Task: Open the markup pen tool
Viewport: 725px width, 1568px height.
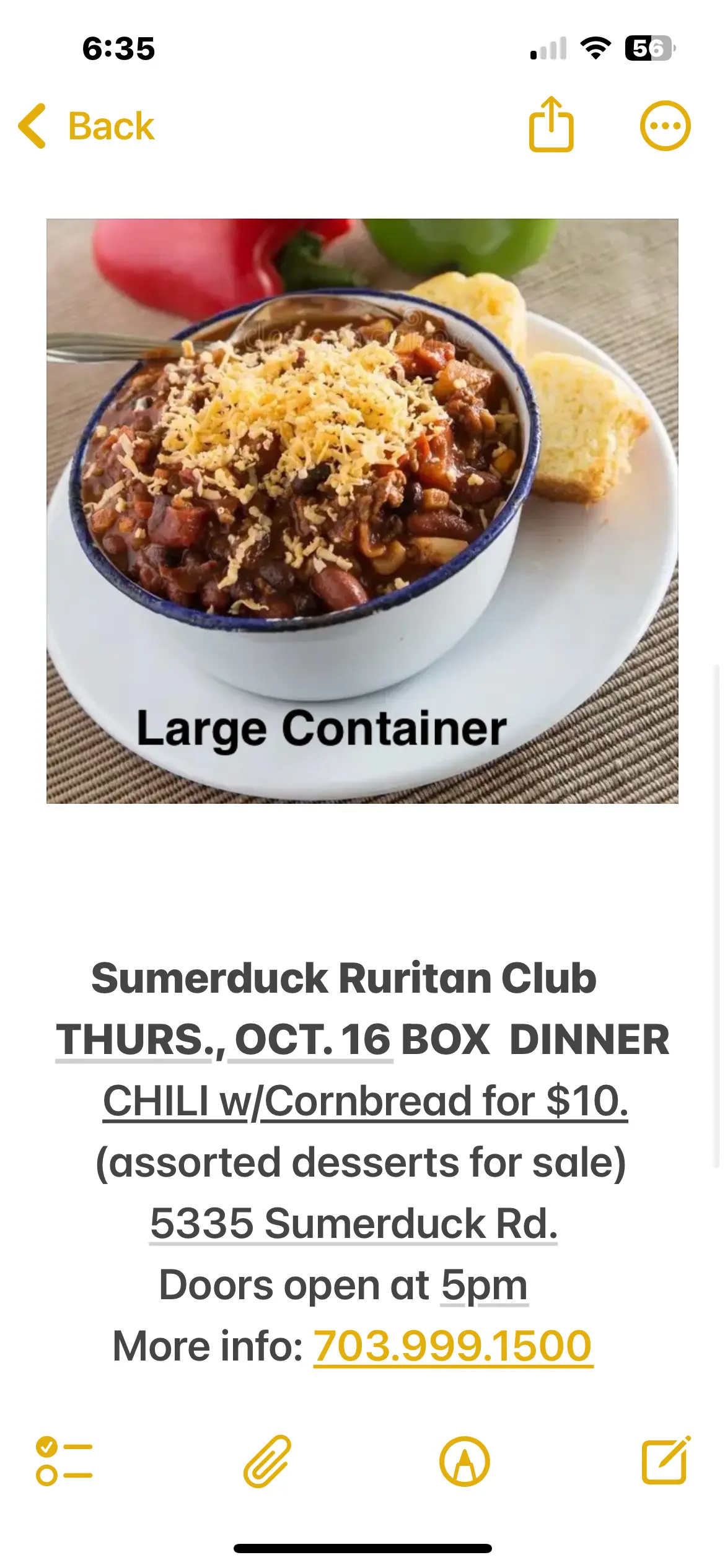Action: (x=464, y=1461)
